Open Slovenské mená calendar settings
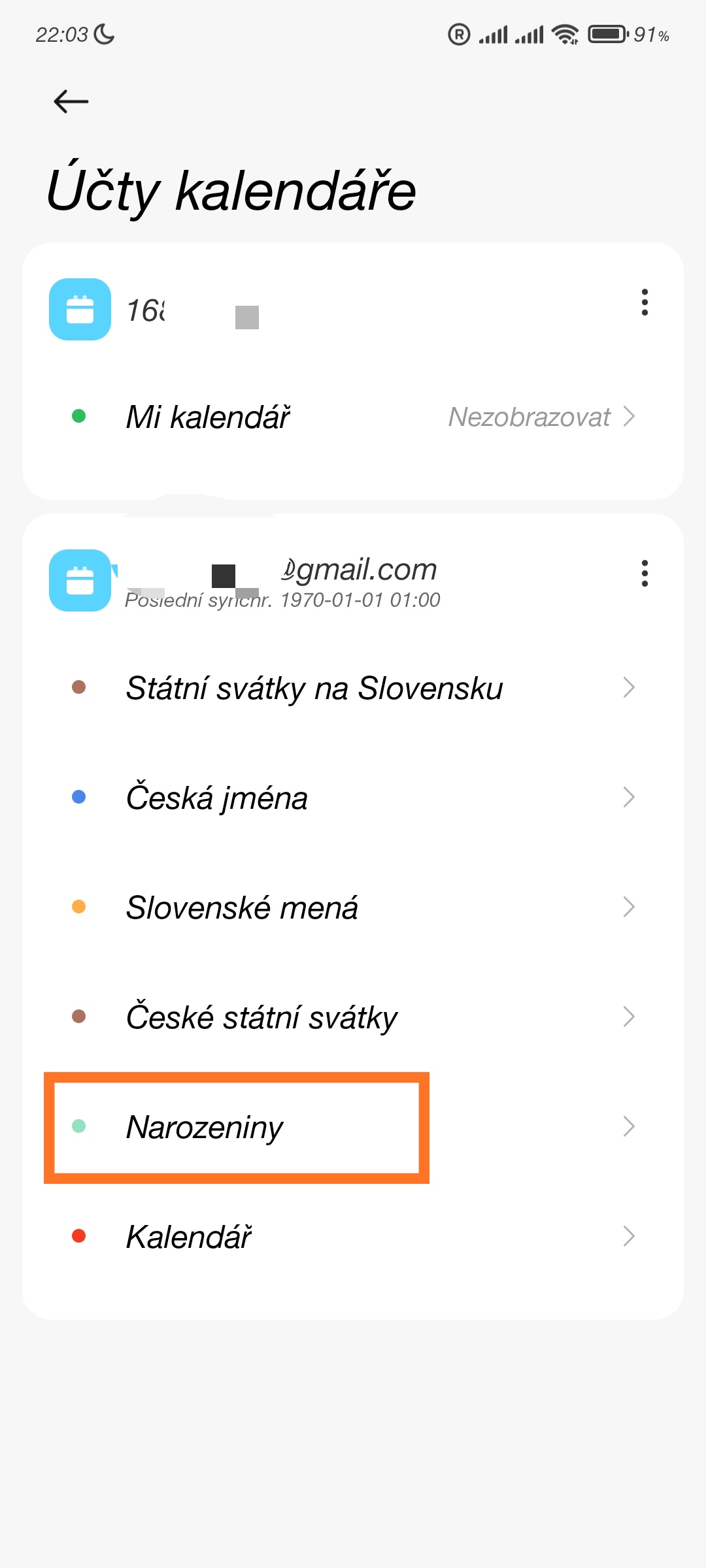The height and width of the screenshot is (1568, 706). click(x=353, y=907)
